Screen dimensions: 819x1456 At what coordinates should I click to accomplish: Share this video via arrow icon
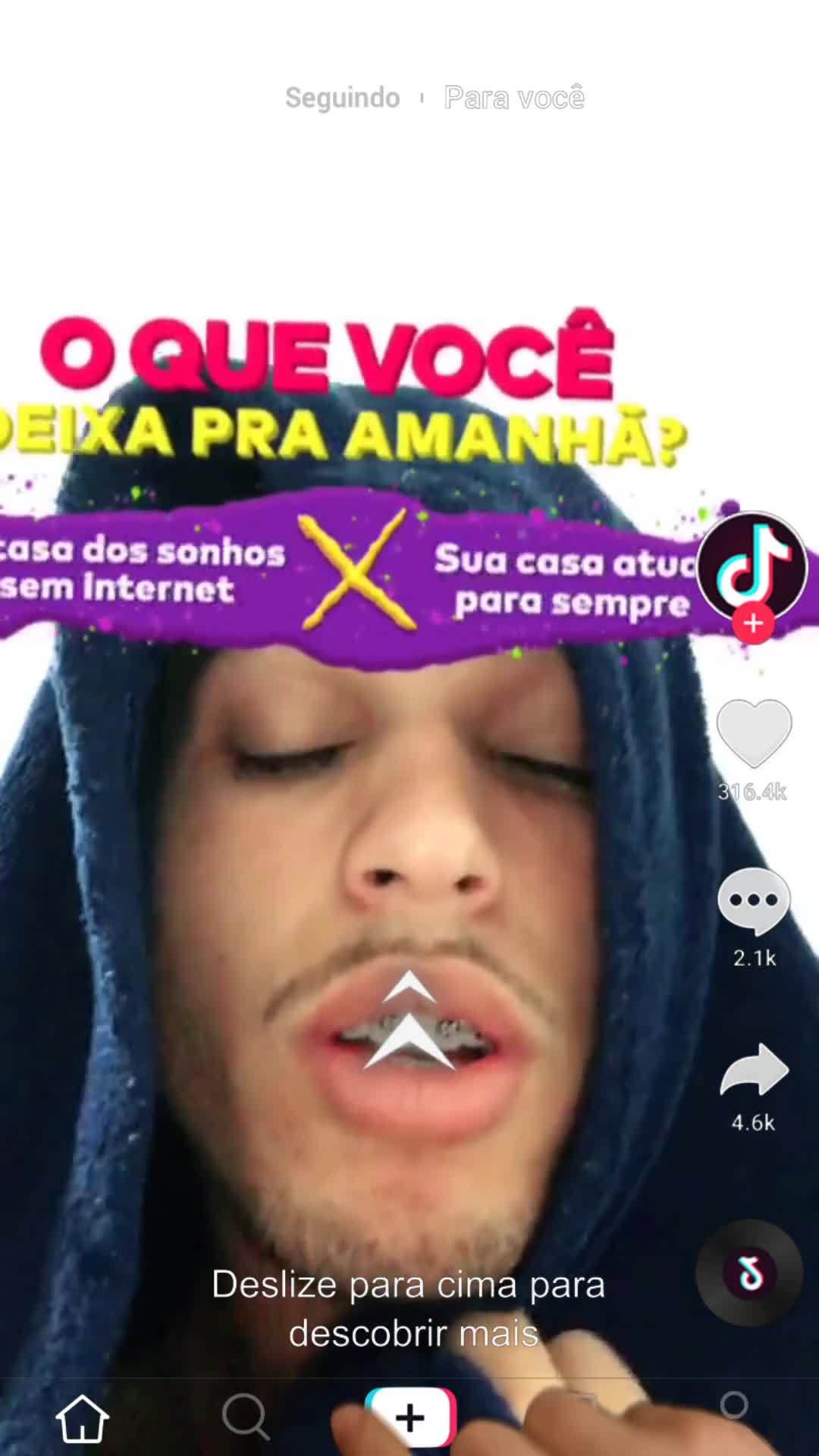(x=754, y=1070)
